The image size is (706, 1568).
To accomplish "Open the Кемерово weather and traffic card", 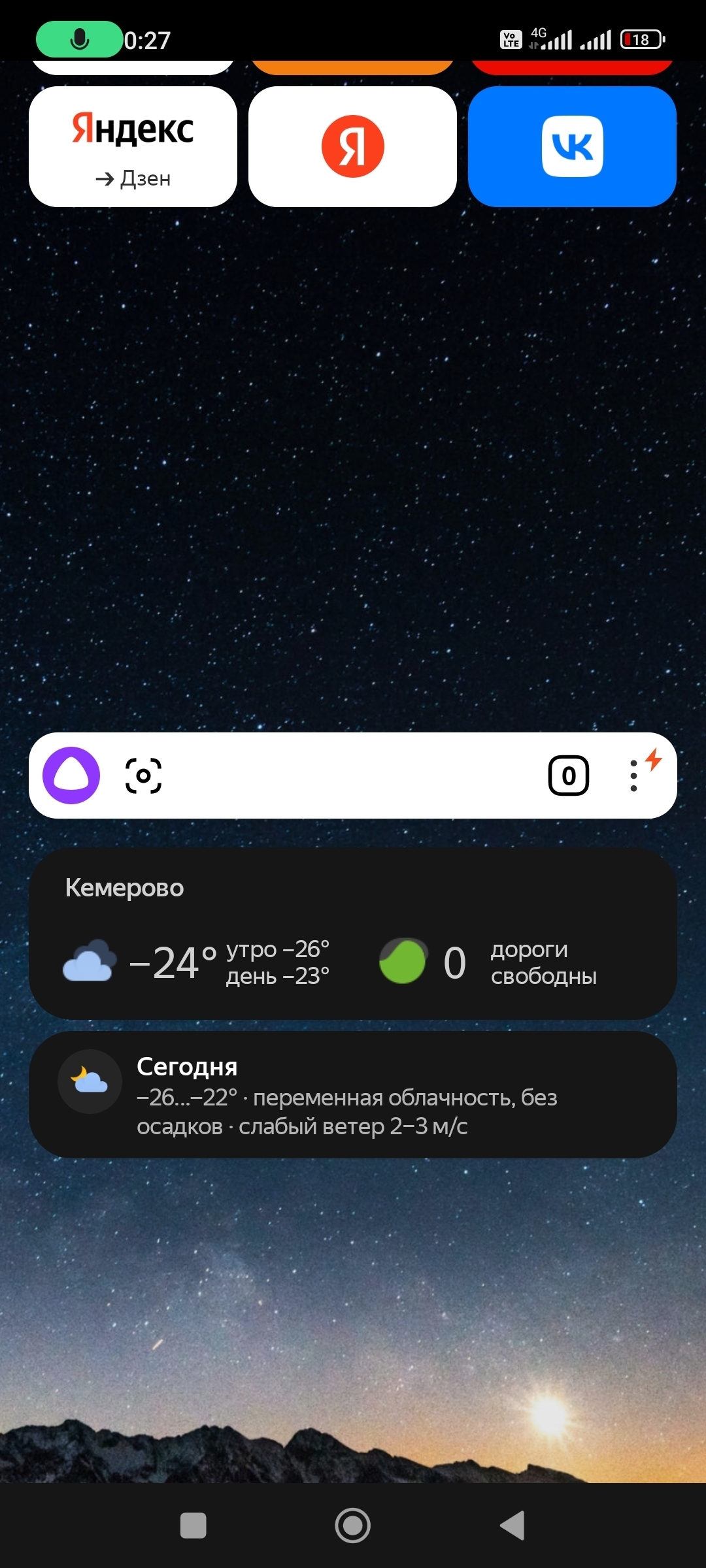I will point(353,934).
